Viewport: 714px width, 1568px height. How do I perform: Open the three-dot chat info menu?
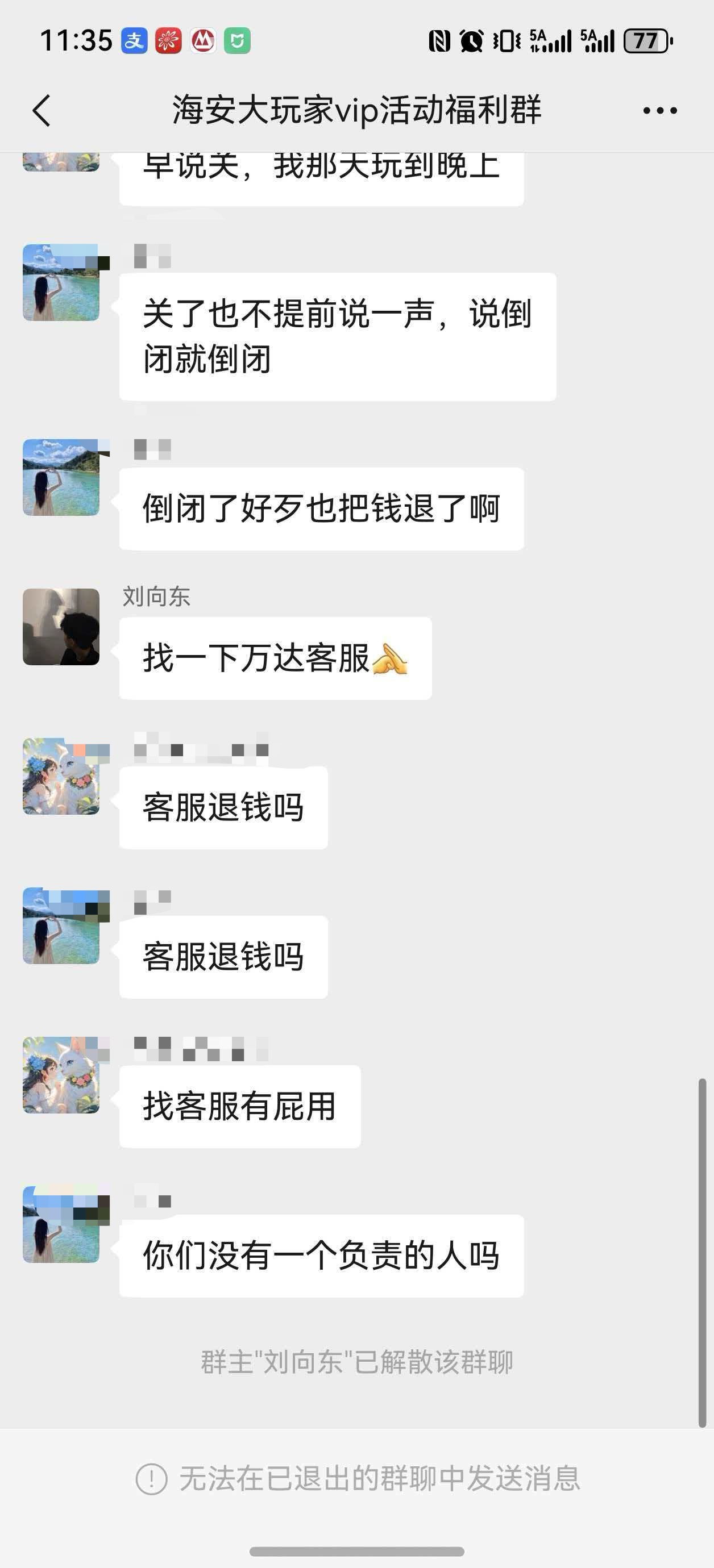660,111
